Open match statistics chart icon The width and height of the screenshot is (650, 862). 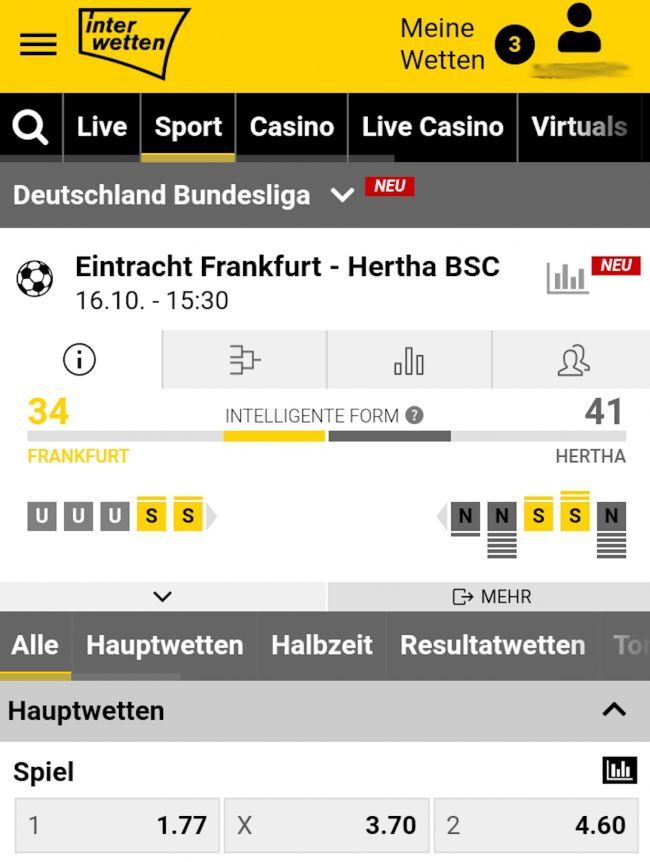[x=567, y=278]
